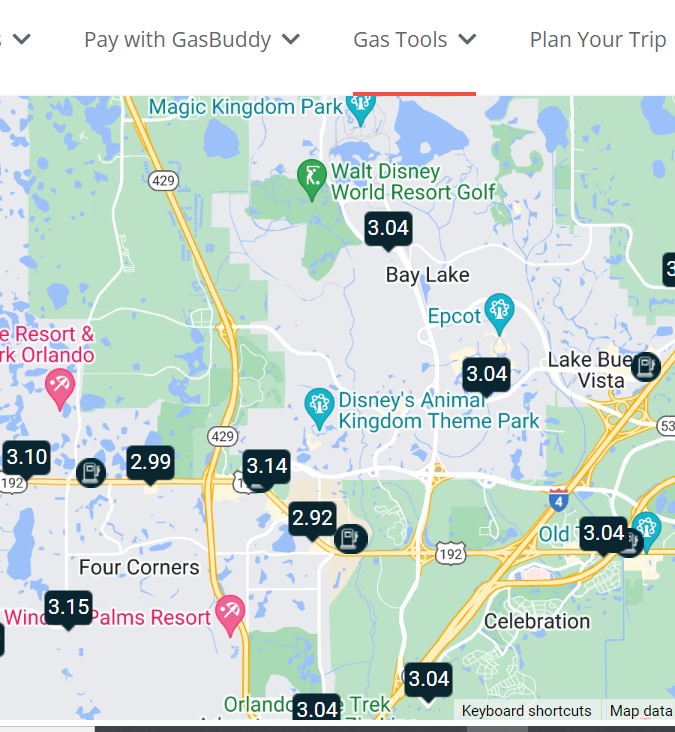The image size is (675, 732).
Task: Open the Magic Kingdom Park place marker
Action: (361, 103)
